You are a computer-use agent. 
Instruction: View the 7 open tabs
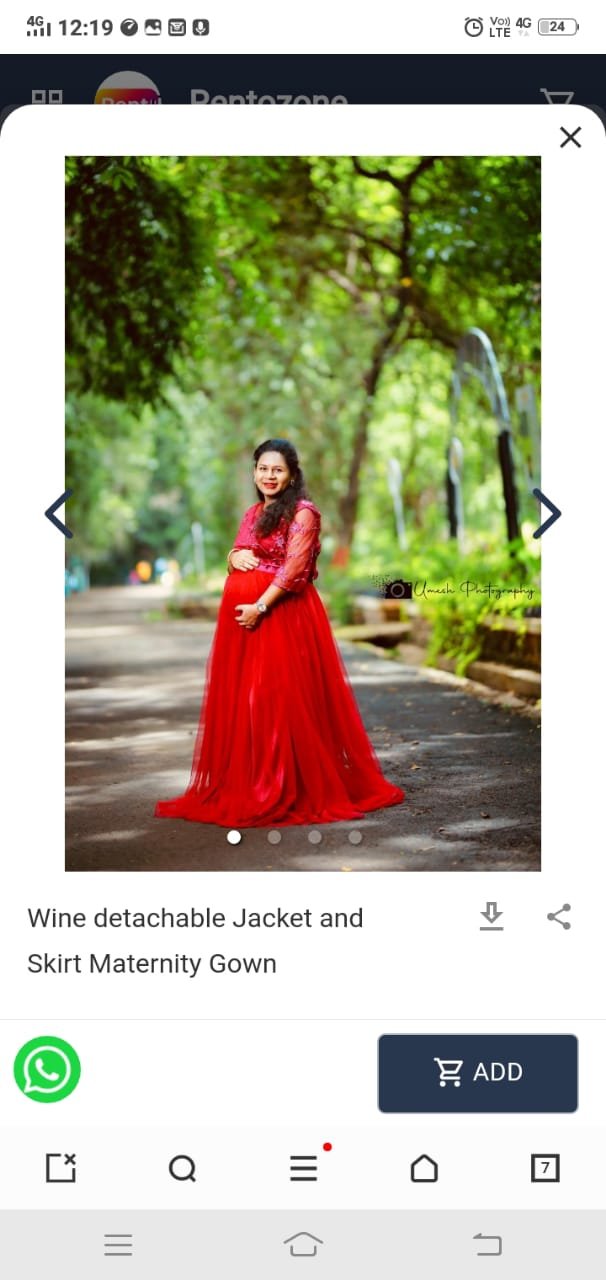tap(545, 1167)
